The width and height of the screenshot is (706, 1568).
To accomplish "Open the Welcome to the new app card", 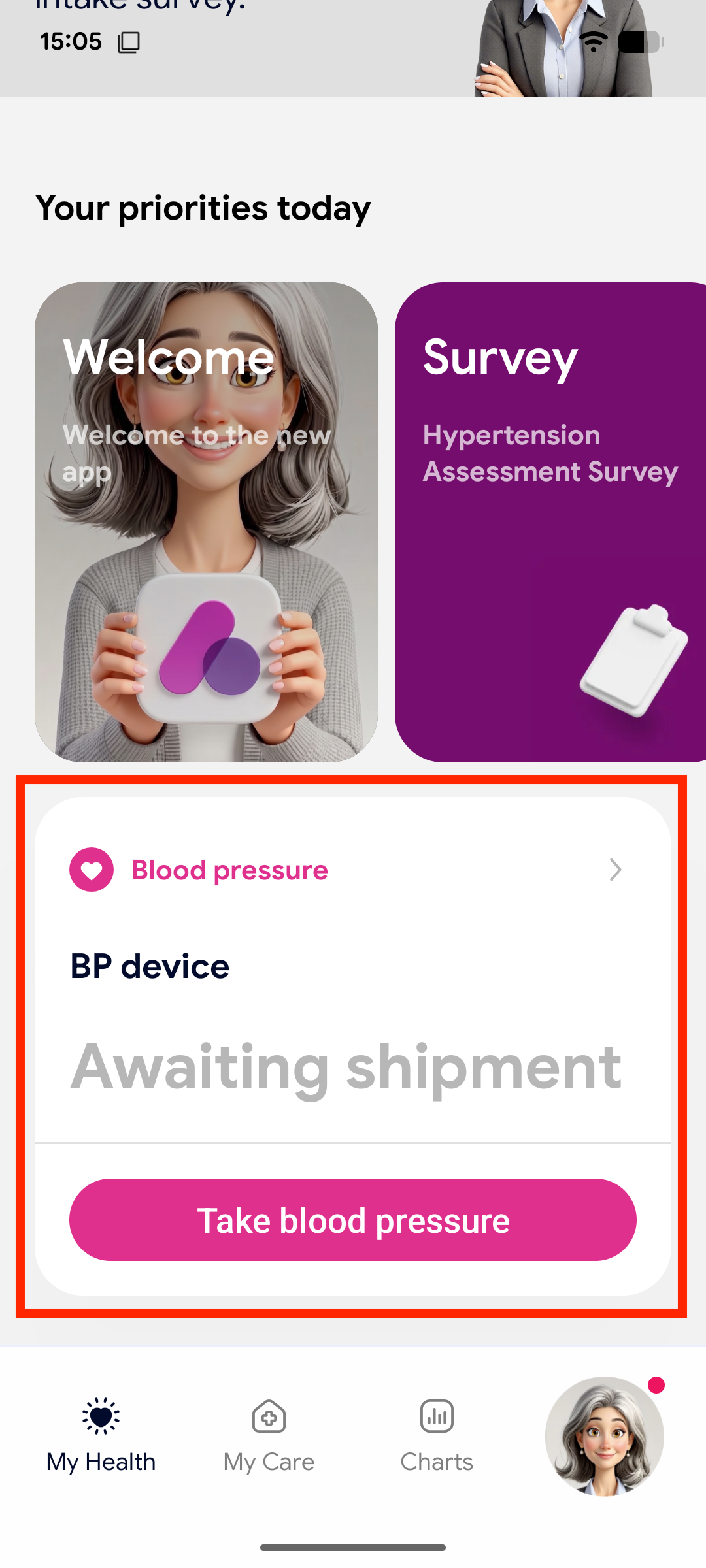I will coord(206,522).
